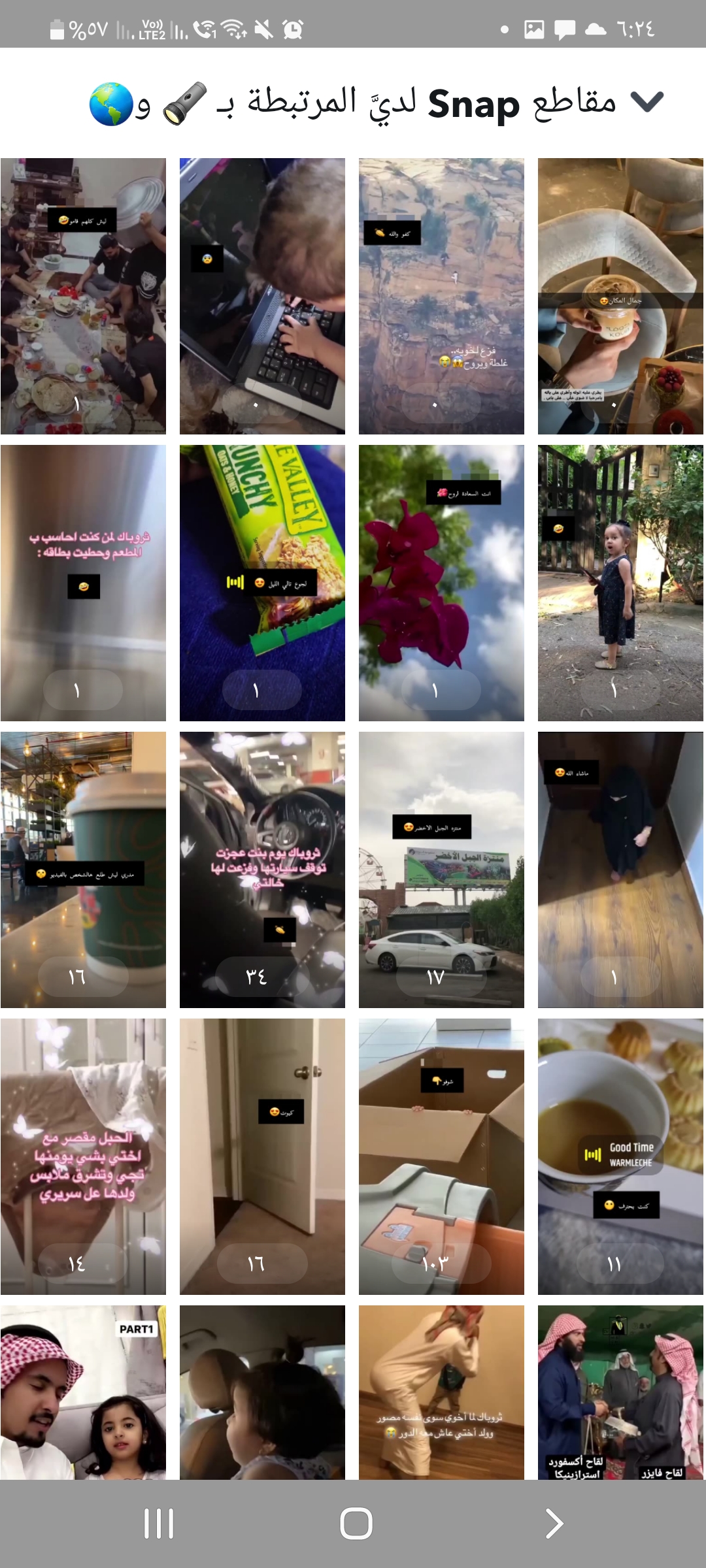Collapse the related Snap clips header chevron
706x1568 pixels.
(x=647, y=102)
